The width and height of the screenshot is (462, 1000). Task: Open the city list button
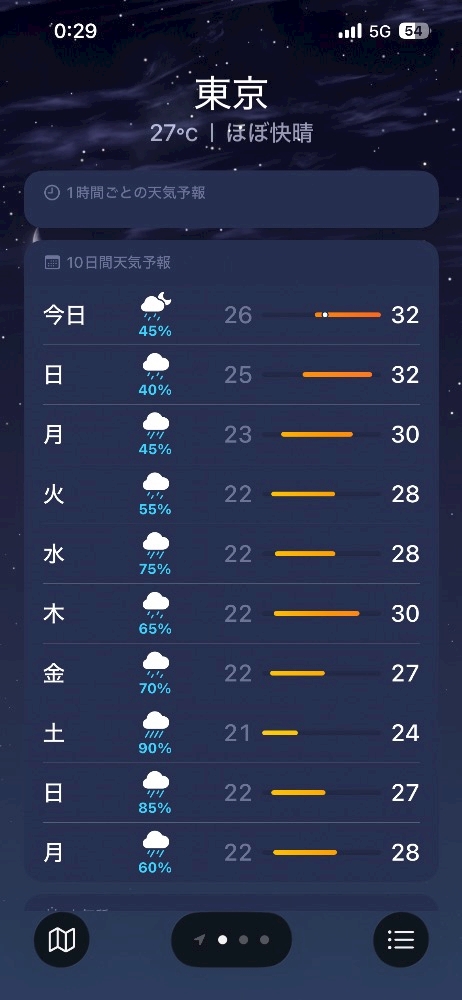(x=401, y=939)
